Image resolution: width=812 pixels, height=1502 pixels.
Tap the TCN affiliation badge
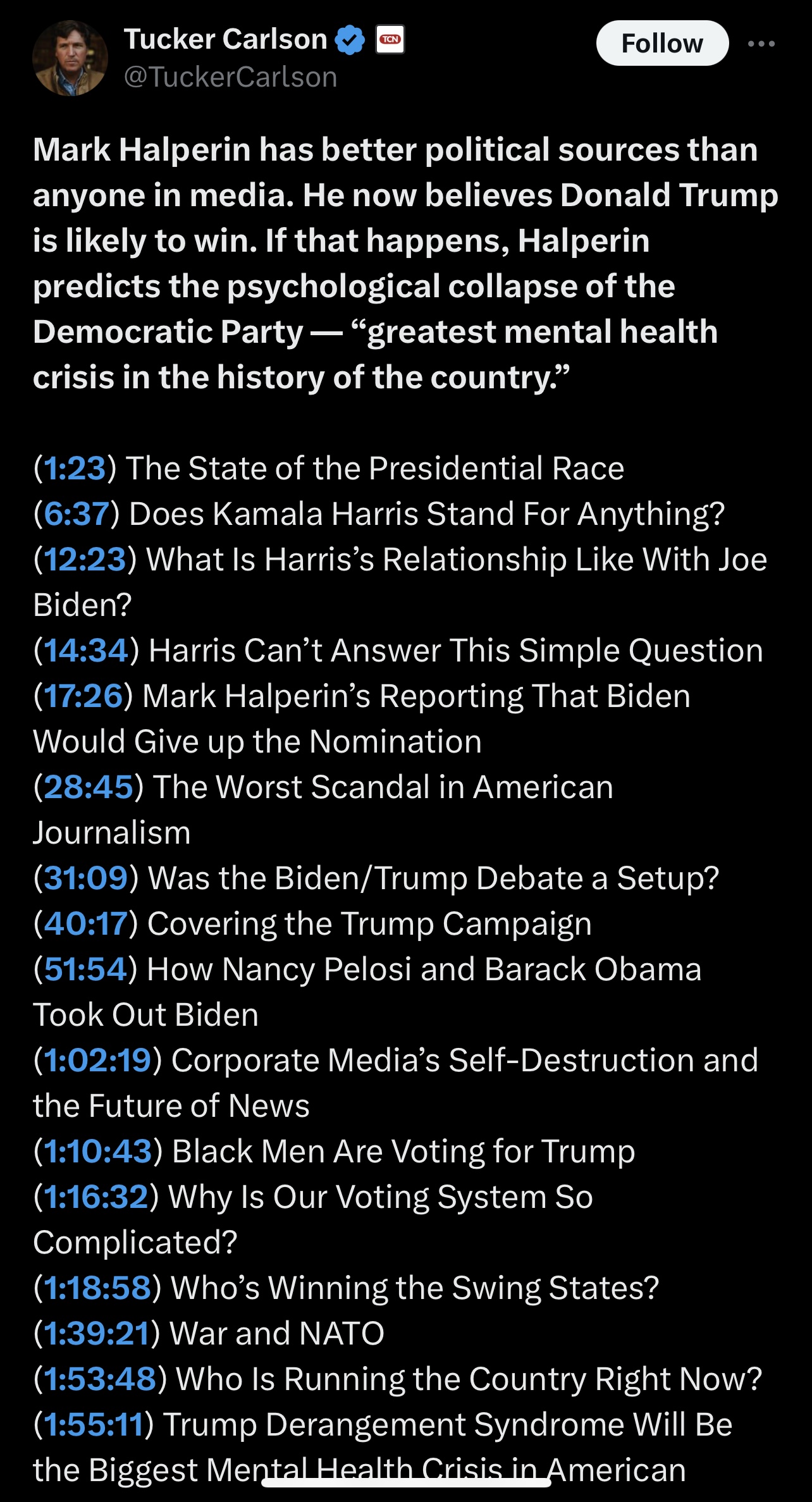click(390, 39)
